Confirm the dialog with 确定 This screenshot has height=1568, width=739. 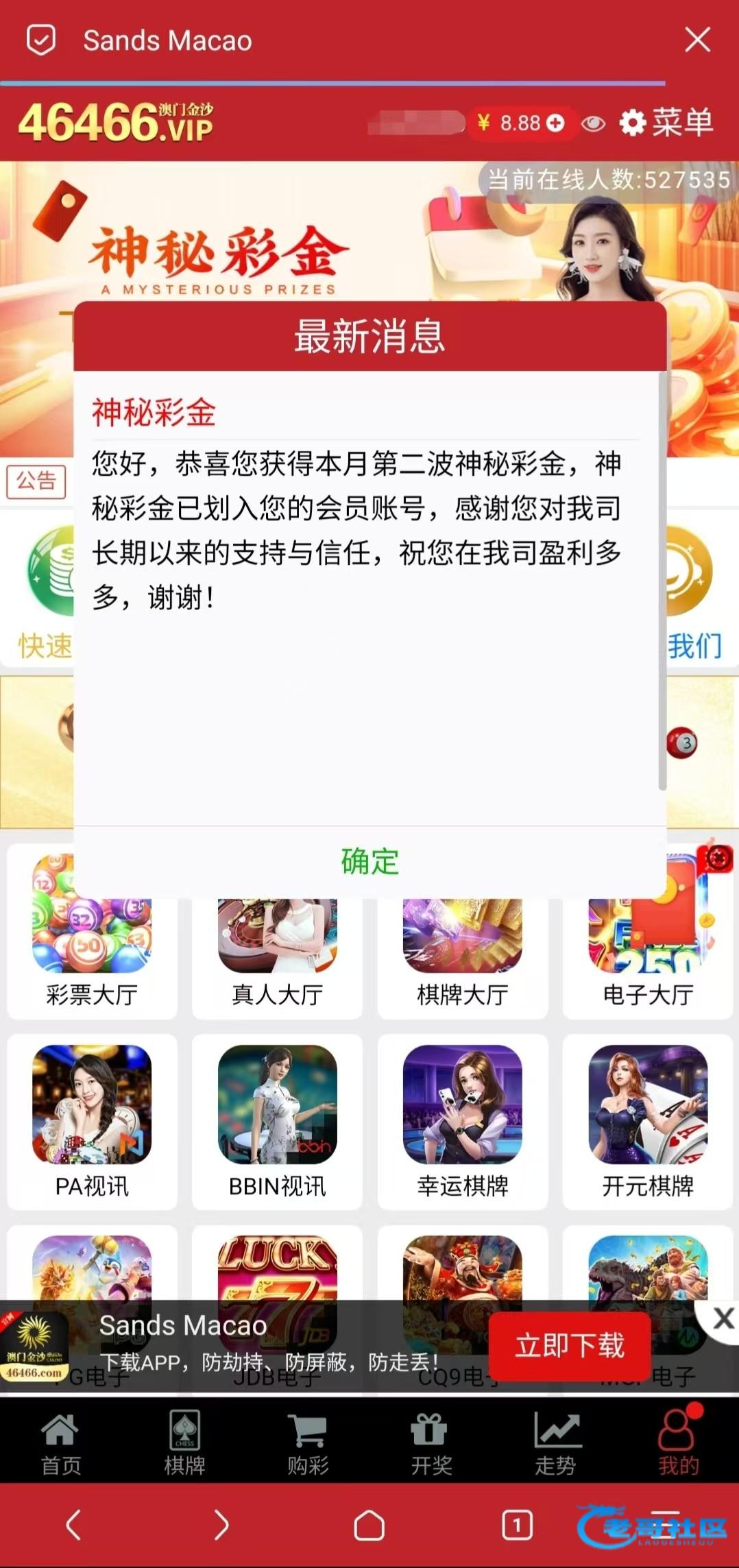click(369, 862)
